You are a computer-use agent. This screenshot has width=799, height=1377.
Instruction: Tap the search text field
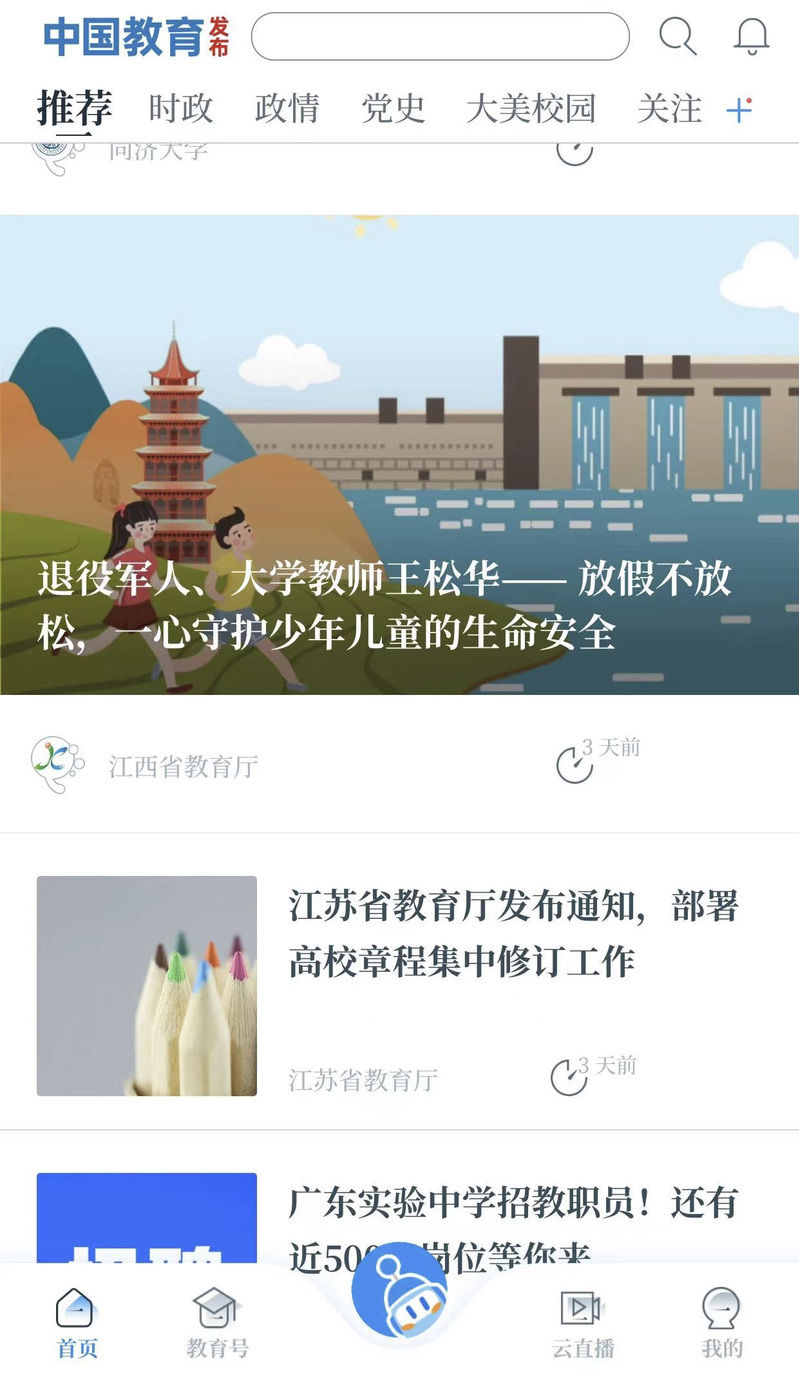(440, 37)
